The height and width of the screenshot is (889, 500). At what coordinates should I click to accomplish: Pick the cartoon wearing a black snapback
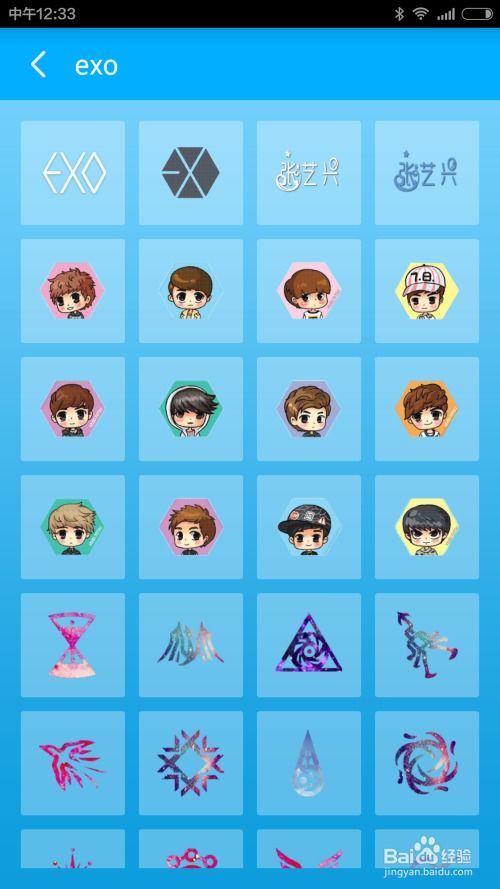coord(309,527)
